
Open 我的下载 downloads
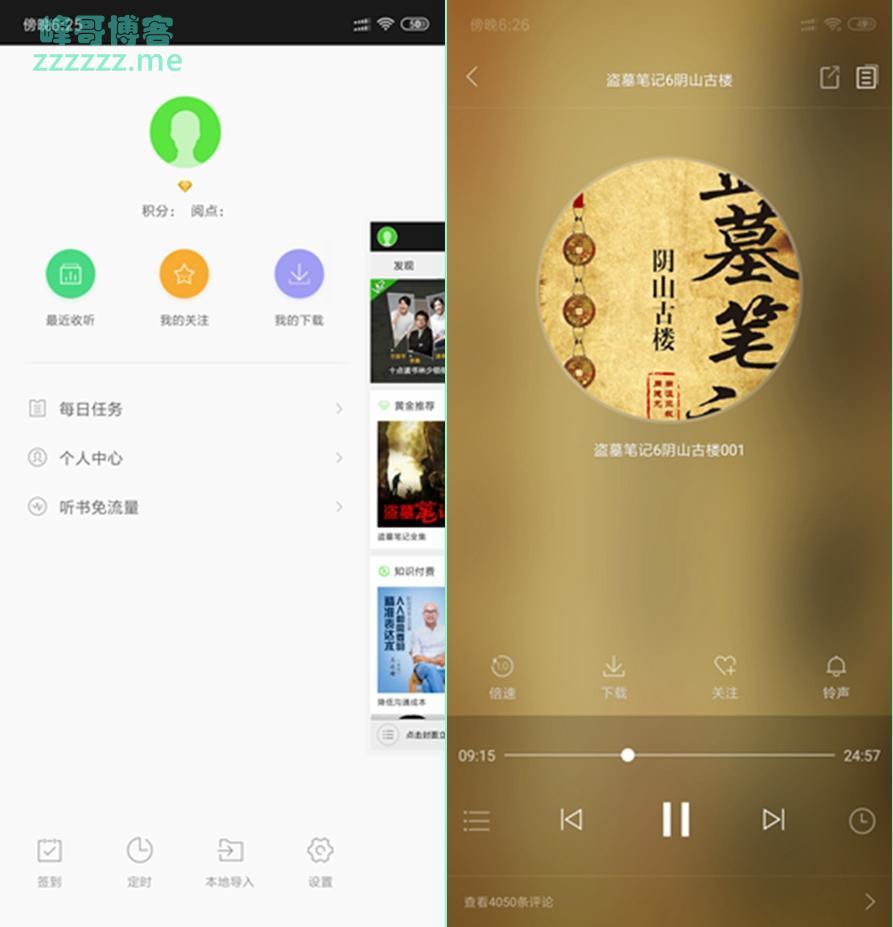coord(299,275)
